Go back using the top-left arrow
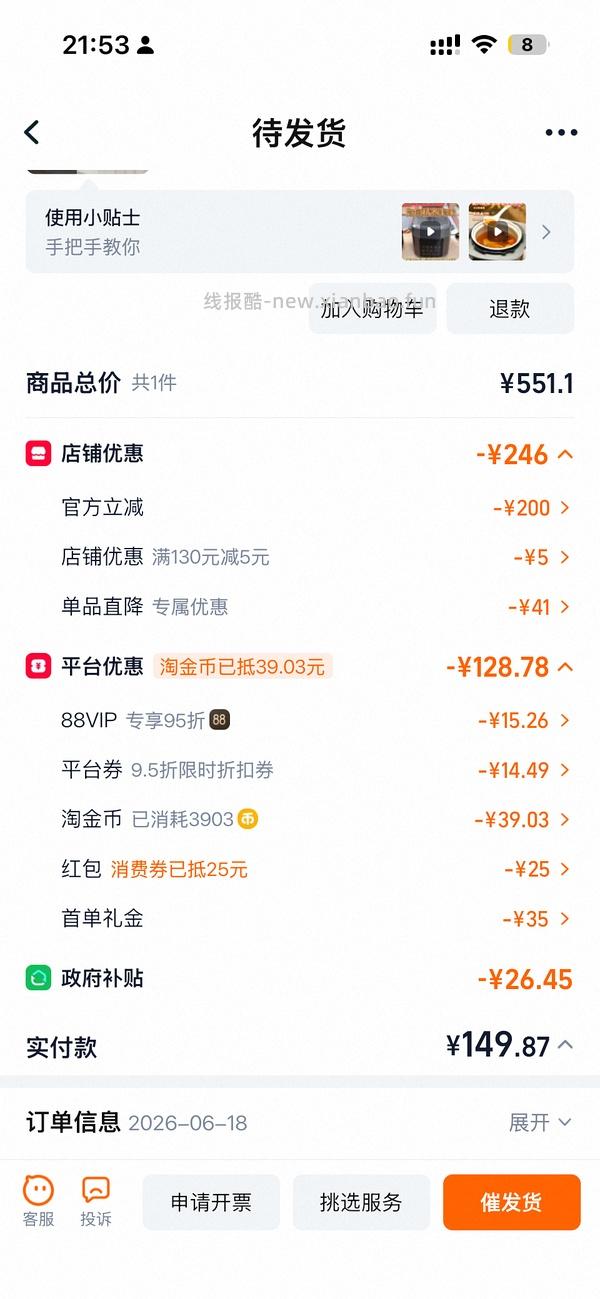The height and width of the screenshot is (1299, 600). (x=32, y=132)
